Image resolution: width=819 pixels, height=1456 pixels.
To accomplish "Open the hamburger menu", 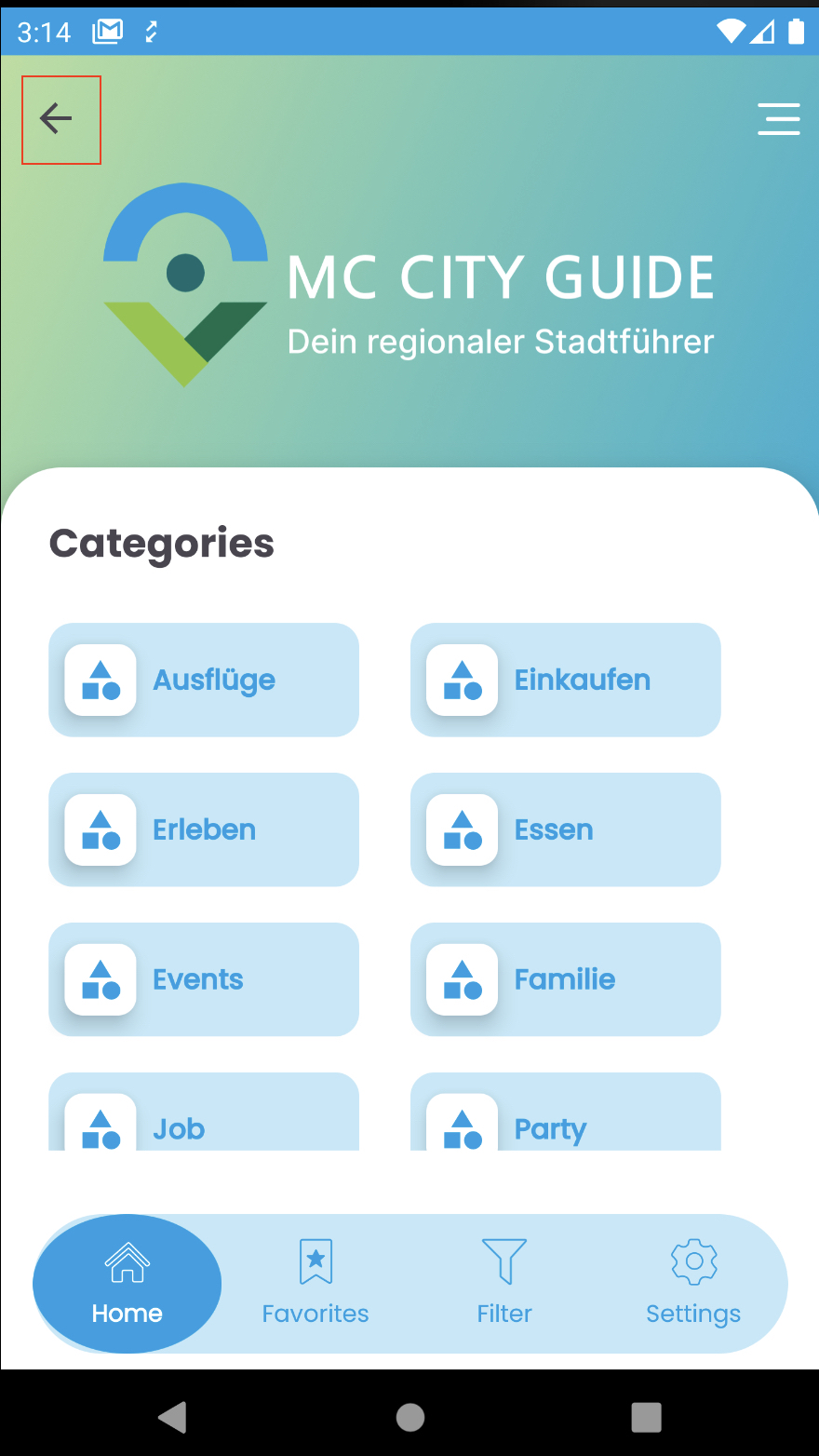I will click(x=778, y=119).
